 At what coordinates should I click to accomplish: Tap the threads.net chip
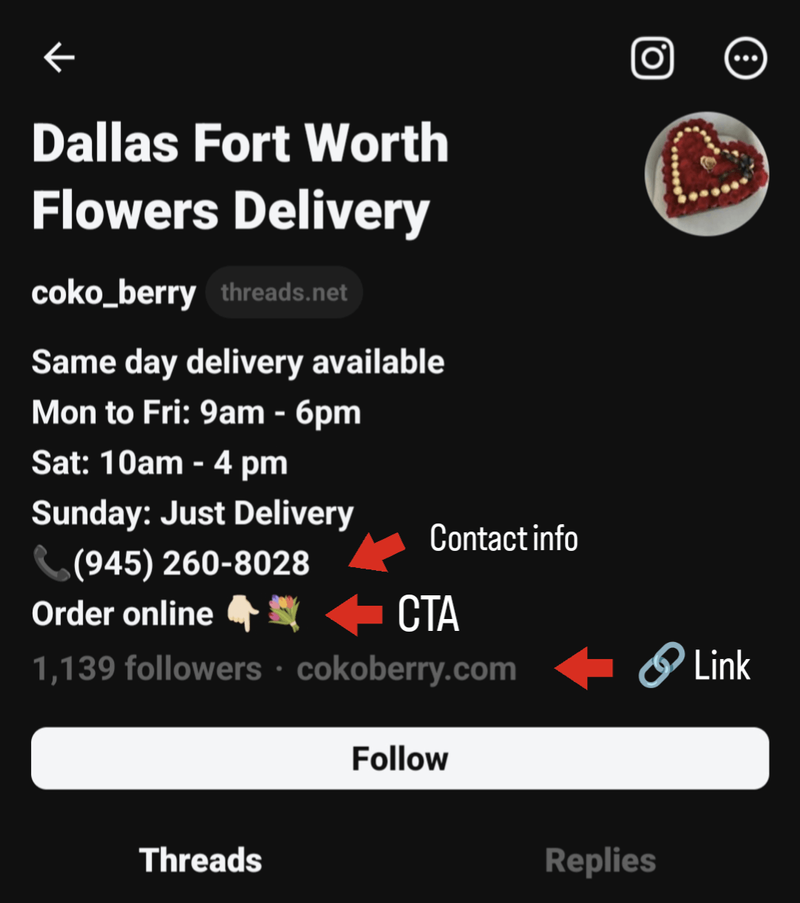tap(284, 293)
